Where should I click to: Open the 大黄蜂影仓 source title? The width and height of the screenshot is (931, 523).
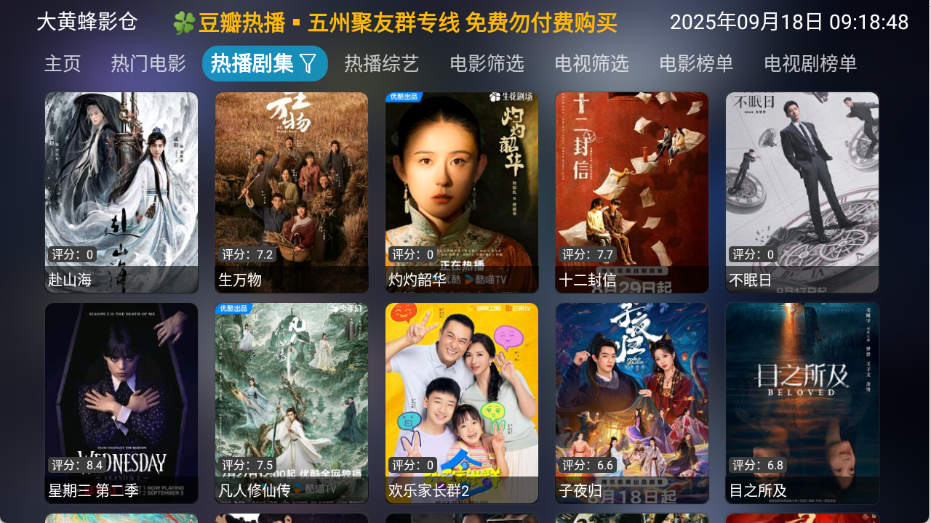87,22
